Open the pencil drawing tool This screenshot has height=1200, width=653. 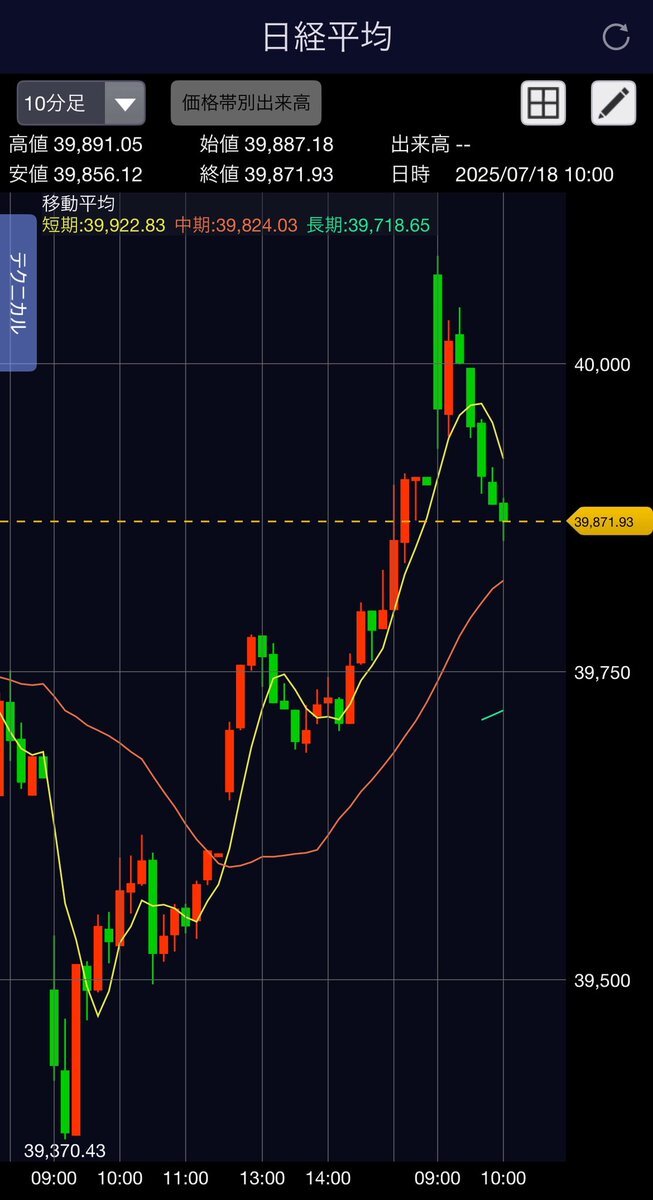click(614, 103)
